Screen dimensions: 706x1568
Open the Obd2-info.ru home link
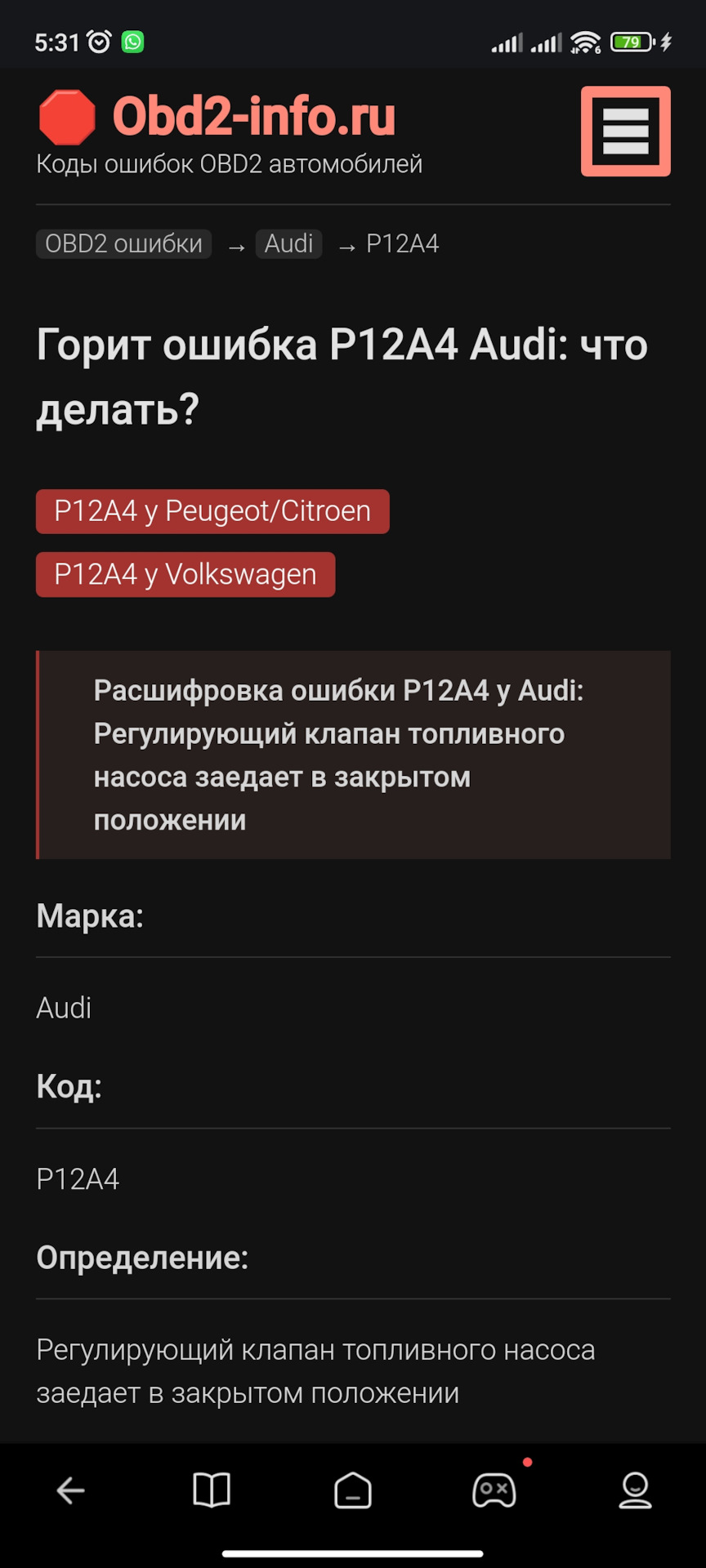tap(253, 117)
